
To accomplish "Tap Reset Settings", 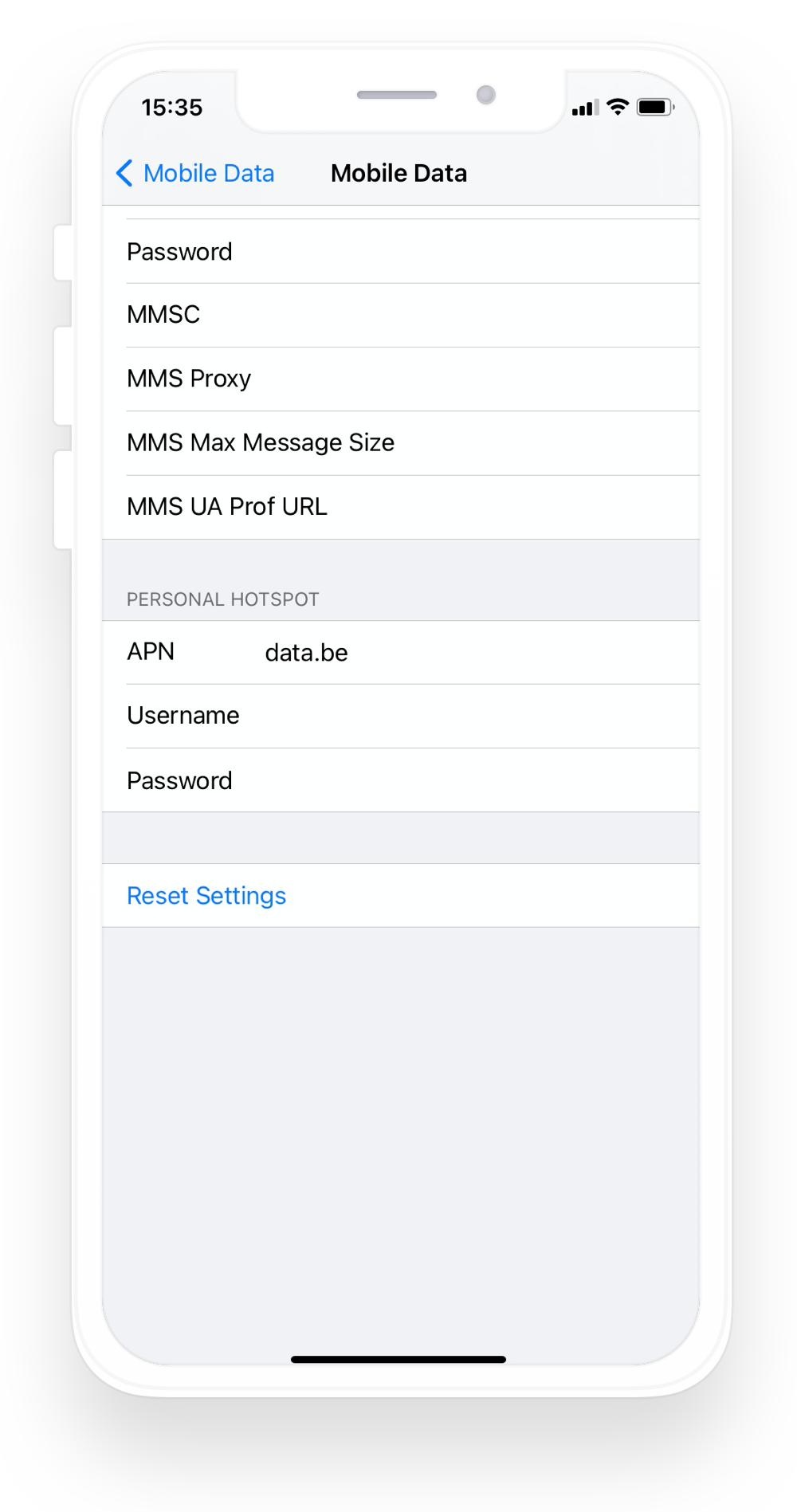I will tap(206, 896).
